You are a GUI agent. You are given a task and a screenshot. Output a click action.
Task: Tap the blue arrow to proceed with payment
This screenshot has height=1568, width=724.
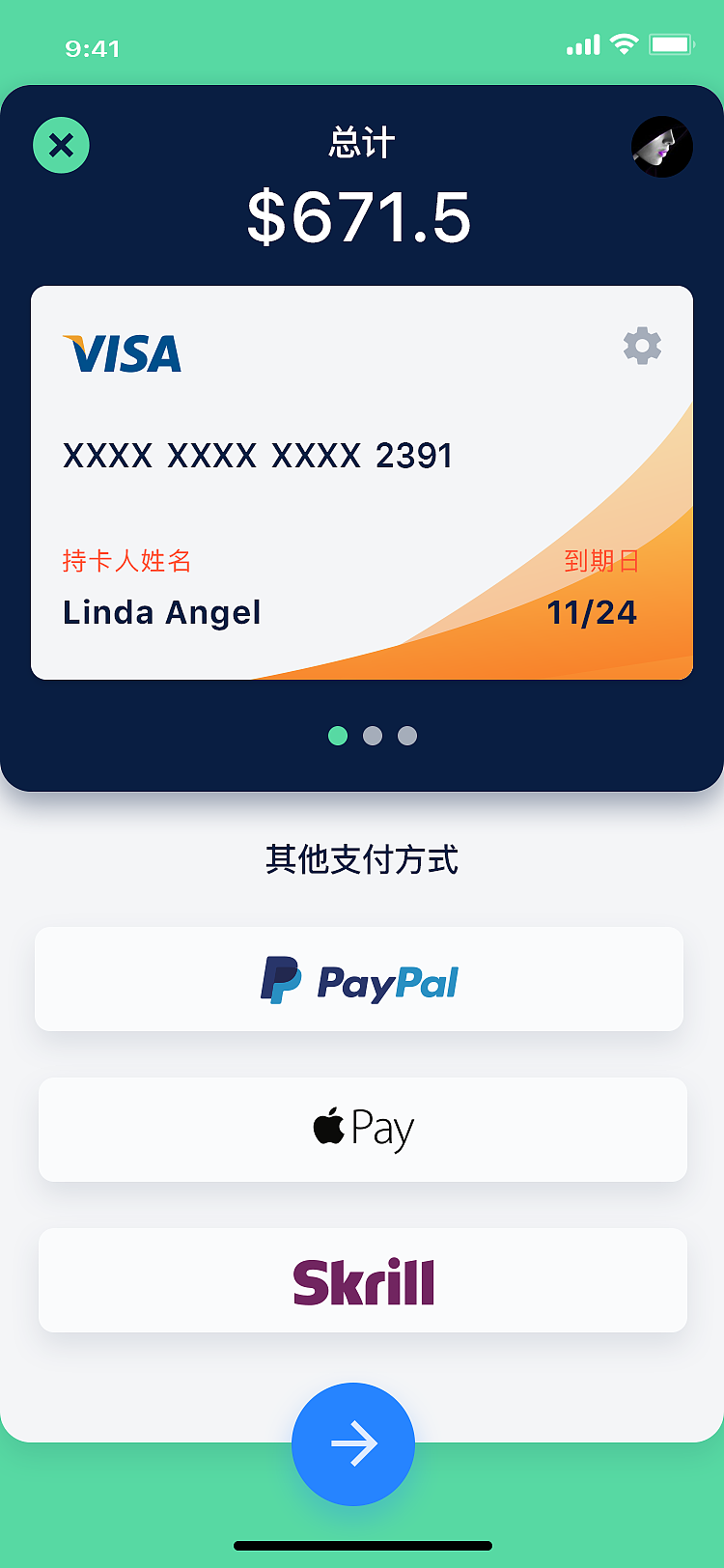click(x=353, y=1443)
